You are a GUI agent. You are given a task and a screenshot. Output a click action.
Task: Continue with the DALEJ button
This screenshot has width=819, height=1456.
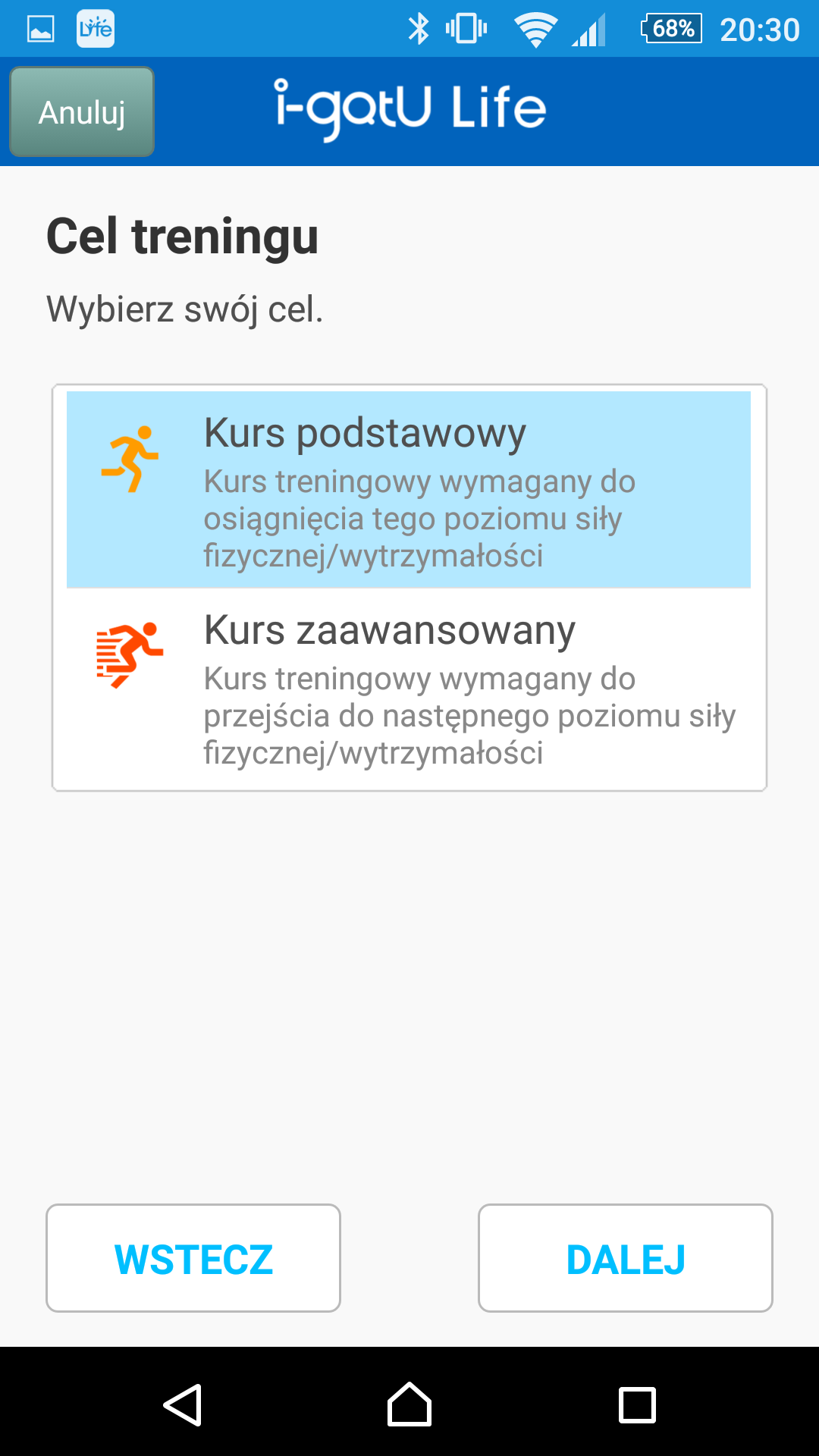tap(626, 1258)
